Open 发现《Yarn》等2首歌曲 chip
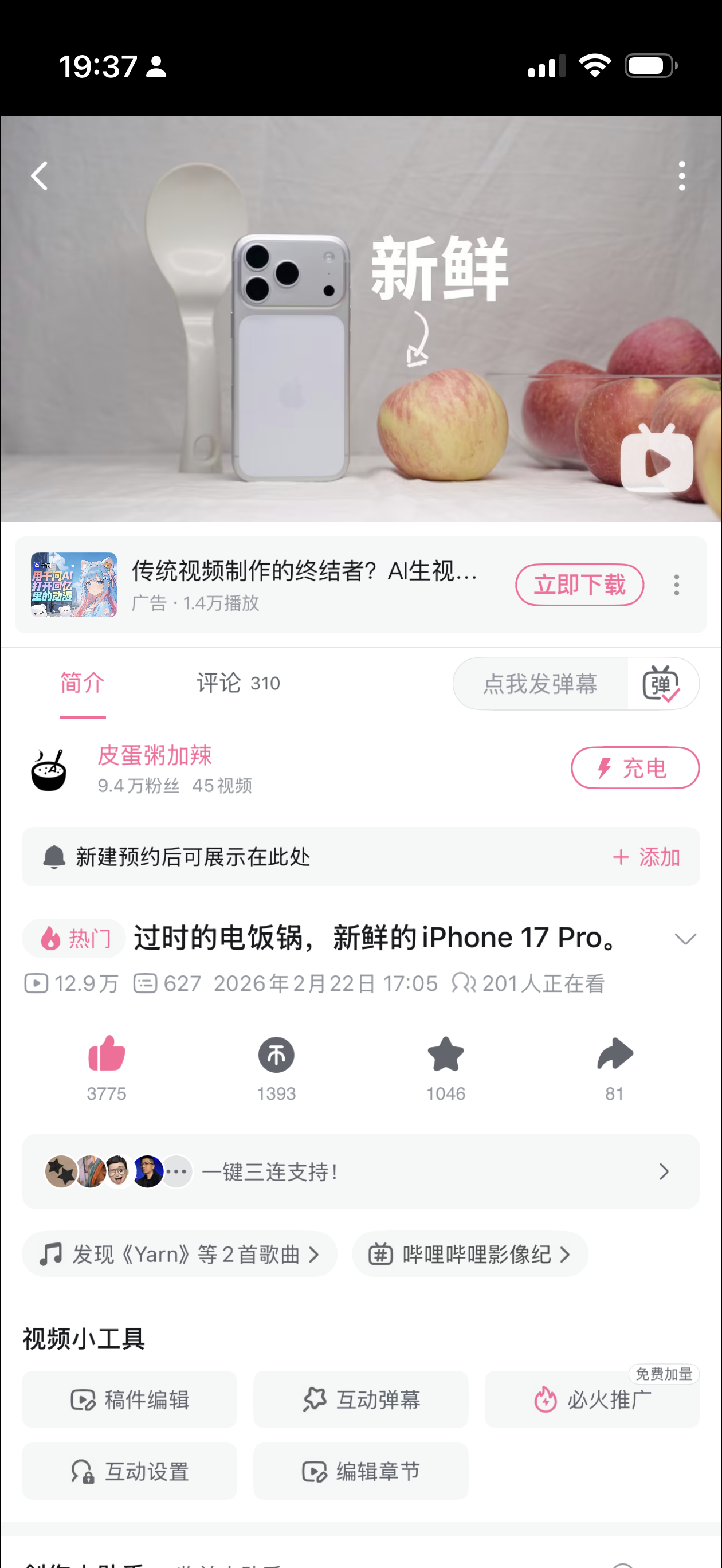This screenshot has height=1568, width=722. pos(179,1255)
